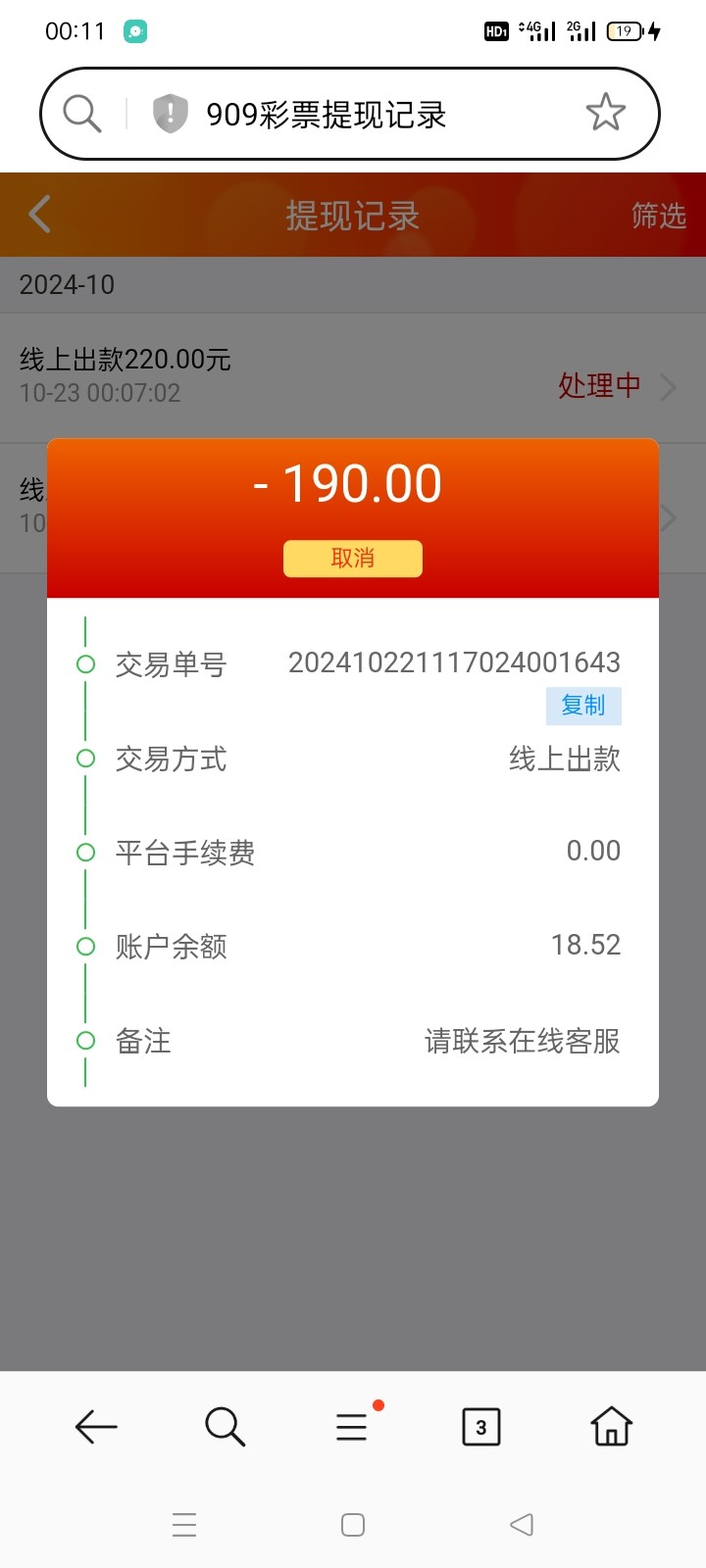The image size is (706, 1568).
Task: Go back from 提现记录 page
Action: pos(40,214)
